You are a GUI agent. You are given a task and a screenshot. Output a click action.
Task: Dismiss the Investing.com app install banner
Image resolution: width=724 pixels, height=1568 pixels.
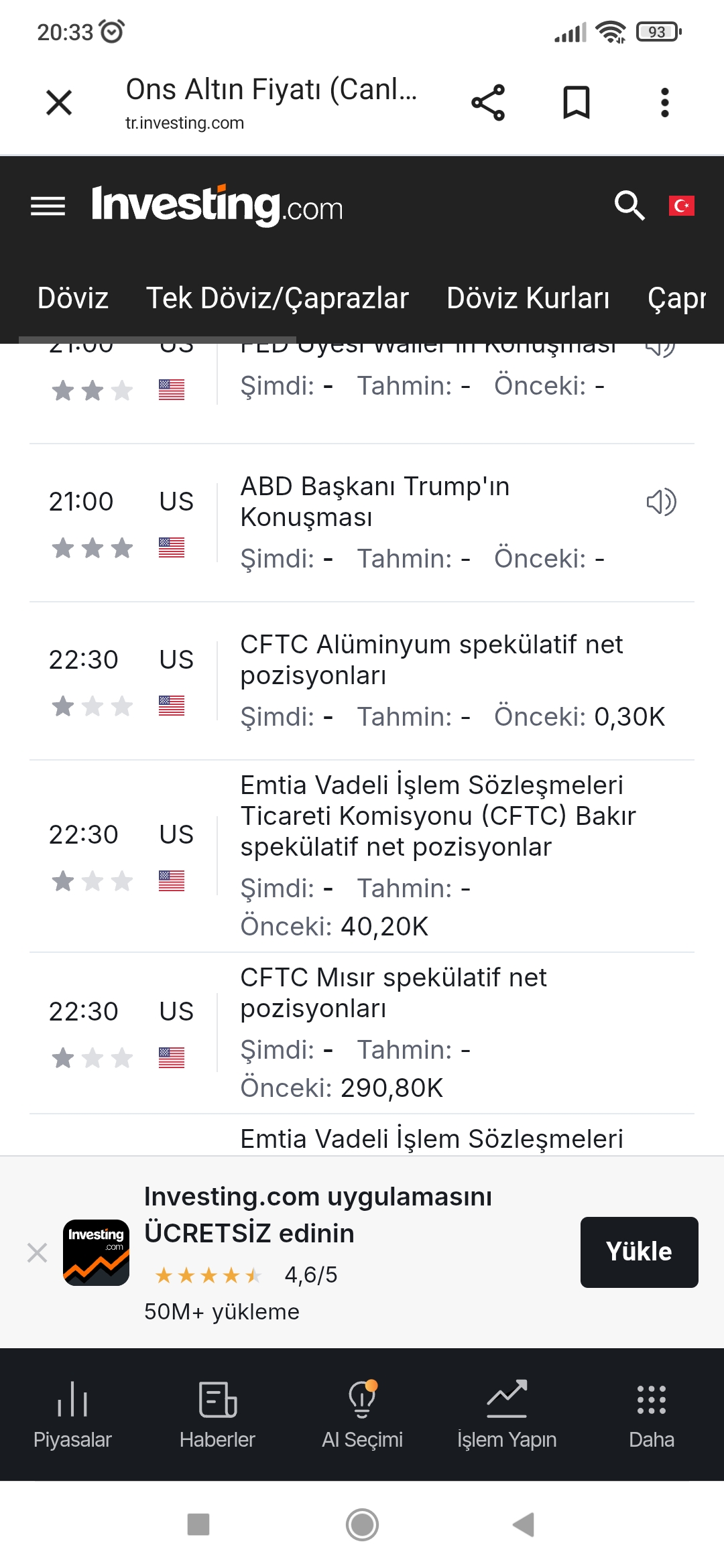[x=38, y=1252]
